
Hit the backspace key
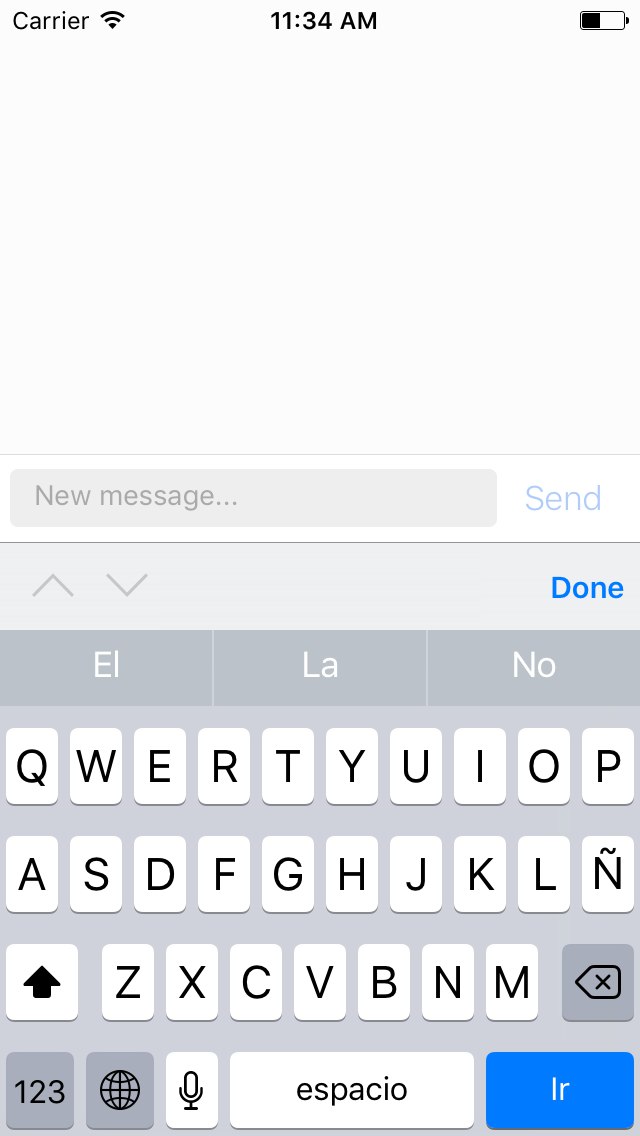pos(598,982)
